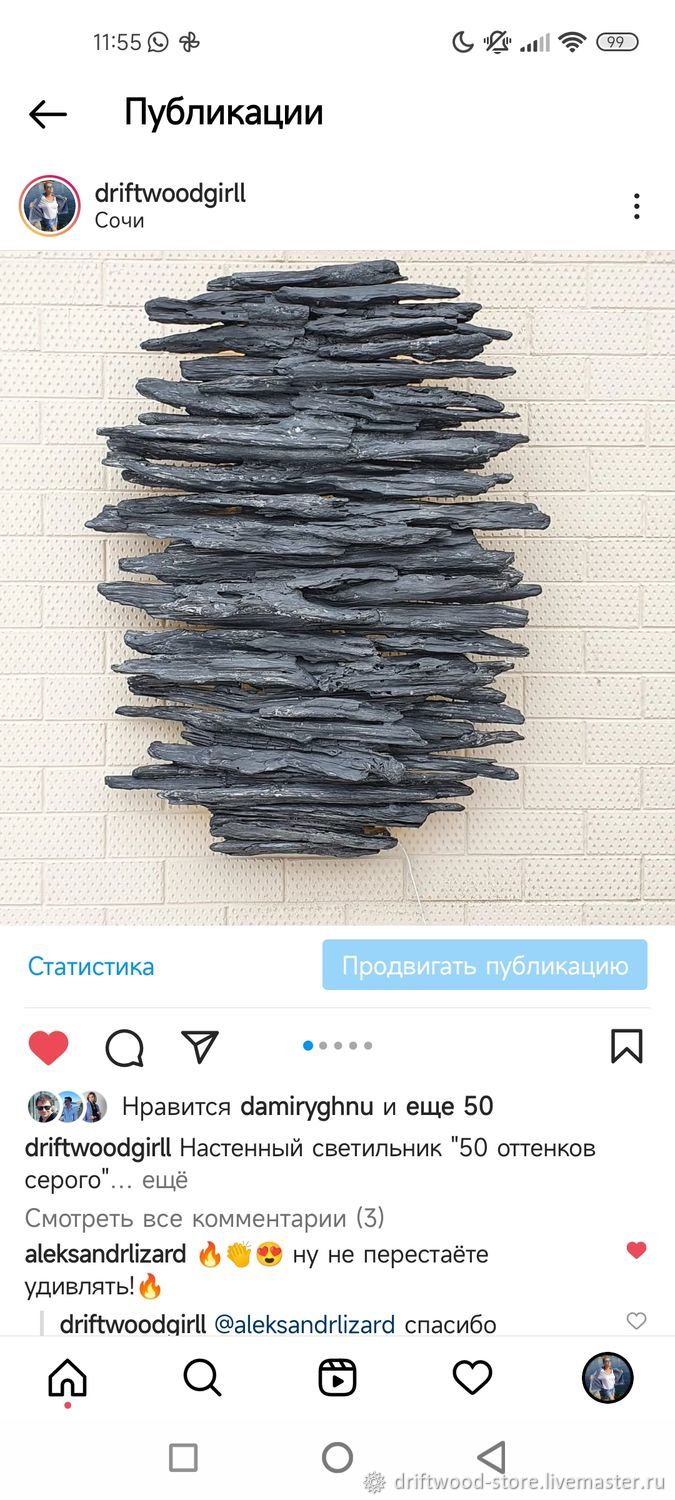Смотреть все комментарии (3)
Image resolution: width=675 pixels, height=1500 pixels.
(x=205, y=1218)
